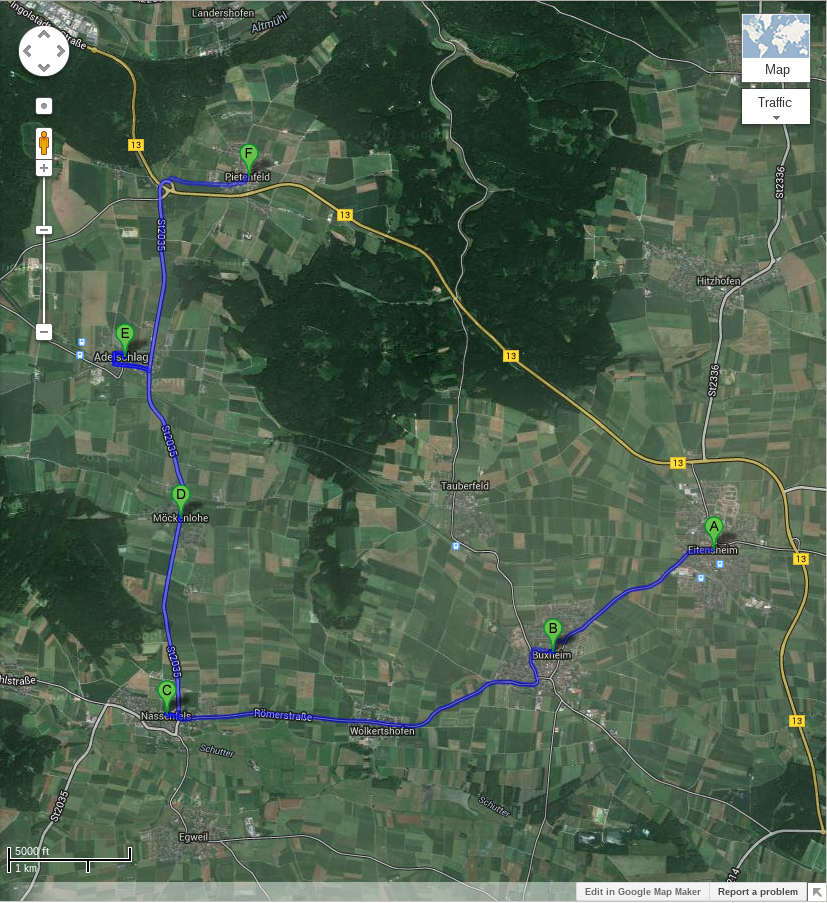Pan the map right with the arrow
This screenshot has width=827, height=903.
click(61, 51)
